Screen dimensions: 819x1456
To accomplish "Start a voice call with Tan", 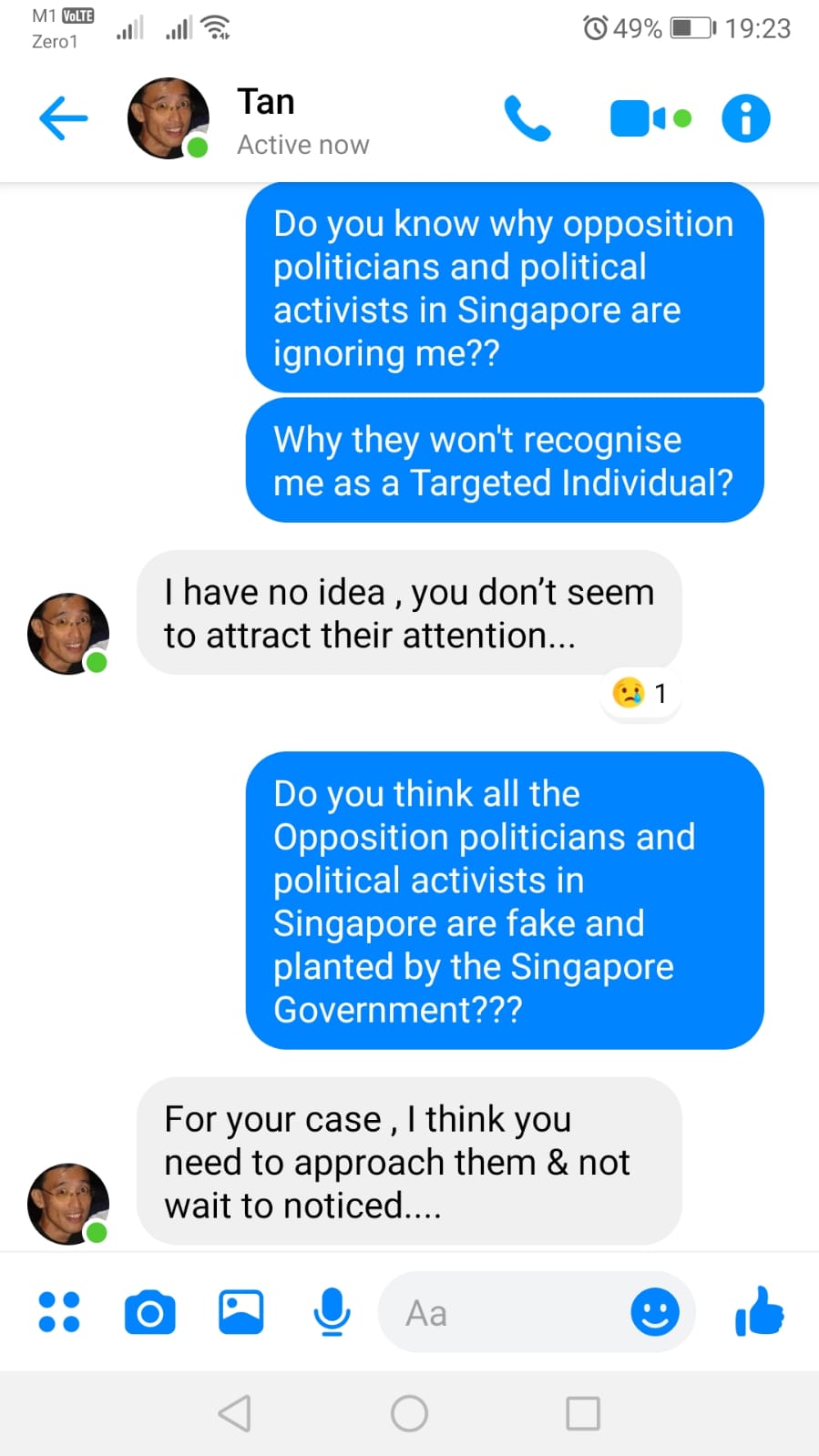I will click(x=527, y=118).
